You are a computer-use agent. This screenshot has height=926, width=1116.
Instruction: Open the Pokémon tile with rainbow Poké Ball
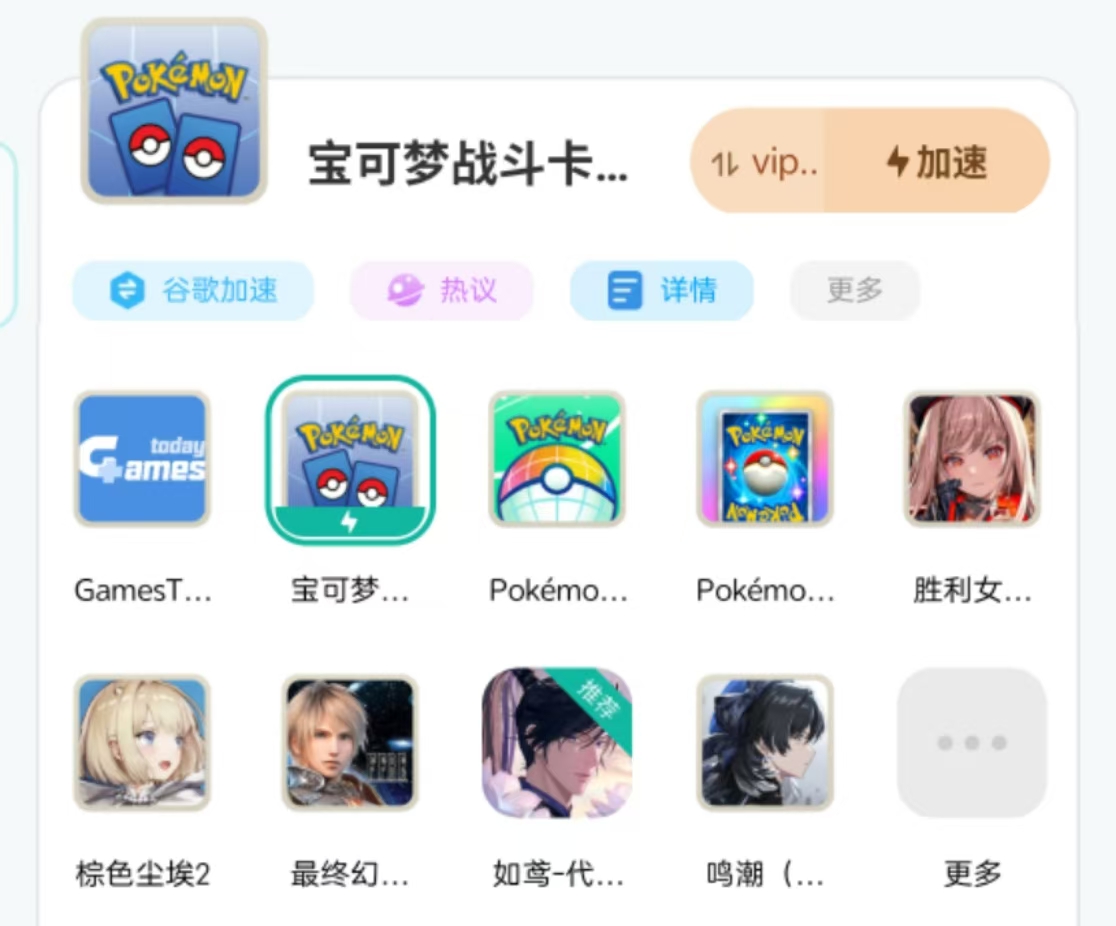pyautogui.click(x=557, y=459)
